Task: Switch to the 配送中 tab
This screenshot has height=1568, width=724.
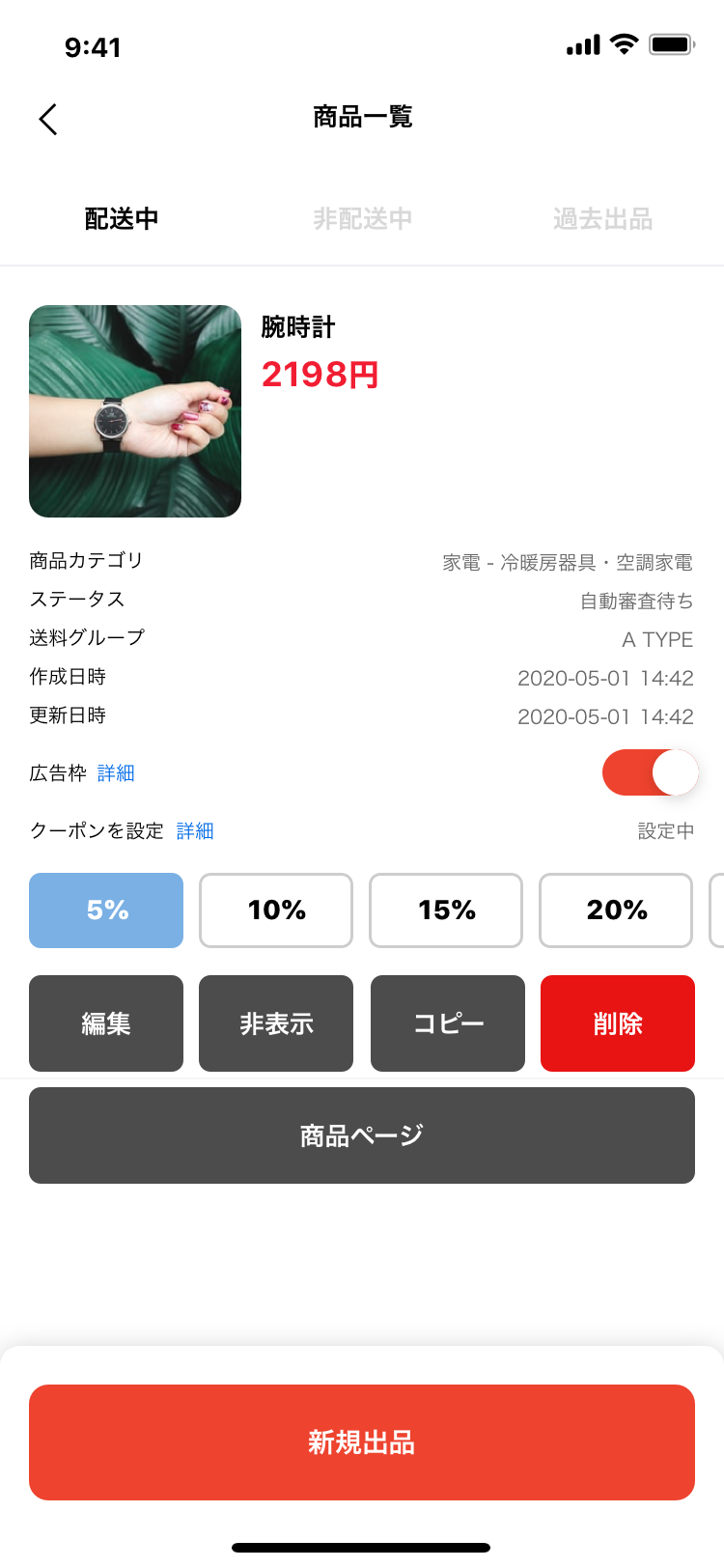Action: point(122,219)
